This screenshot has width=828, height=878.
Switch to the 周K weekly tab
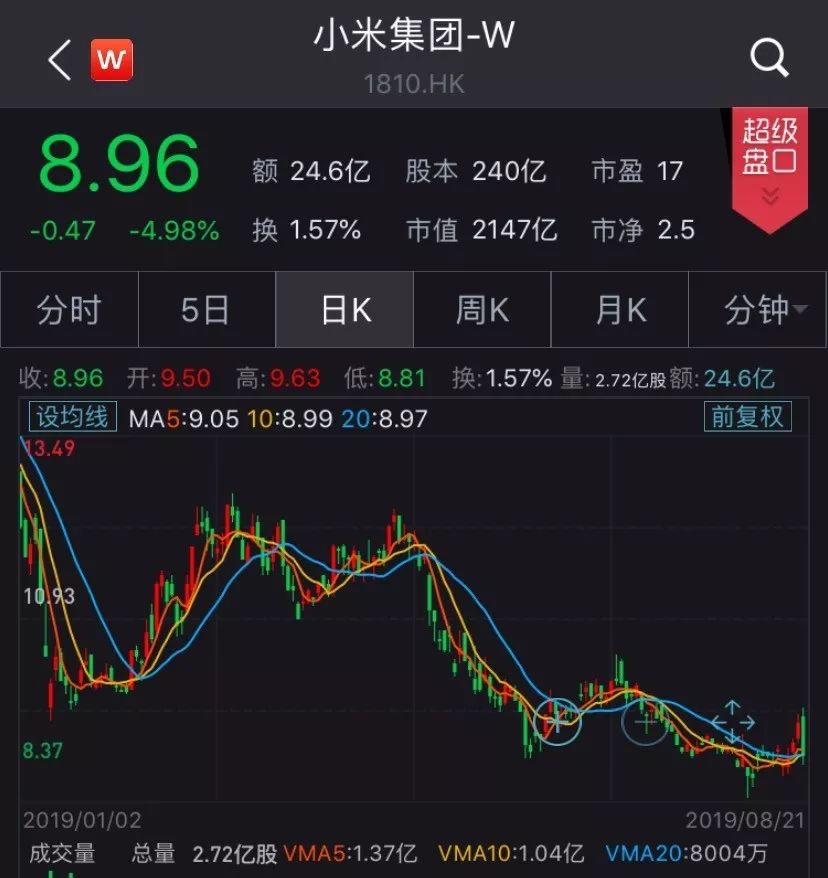[x=482, y=310]
